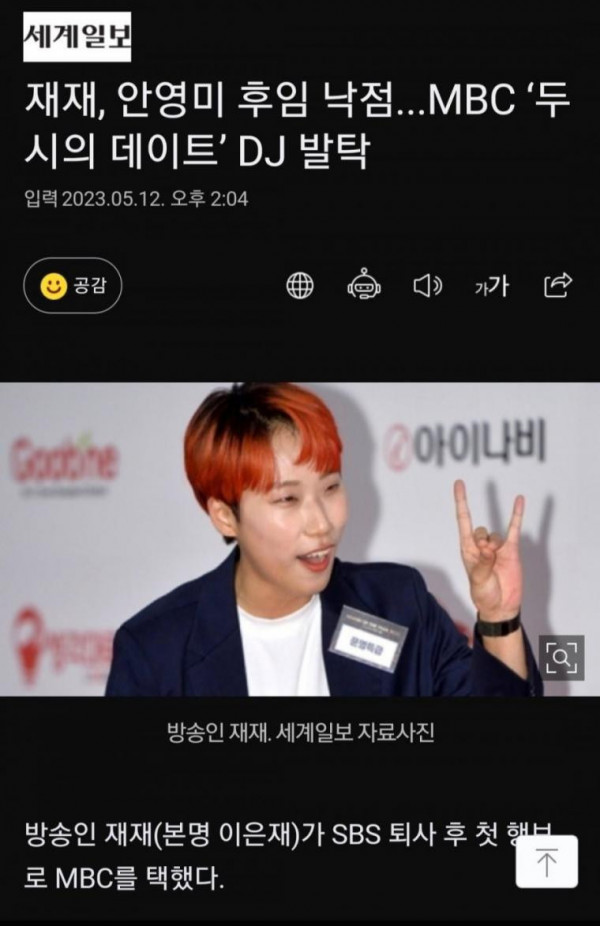Open the translate globe icon
The height and width of the screenshot is (926, 600).
299,286
